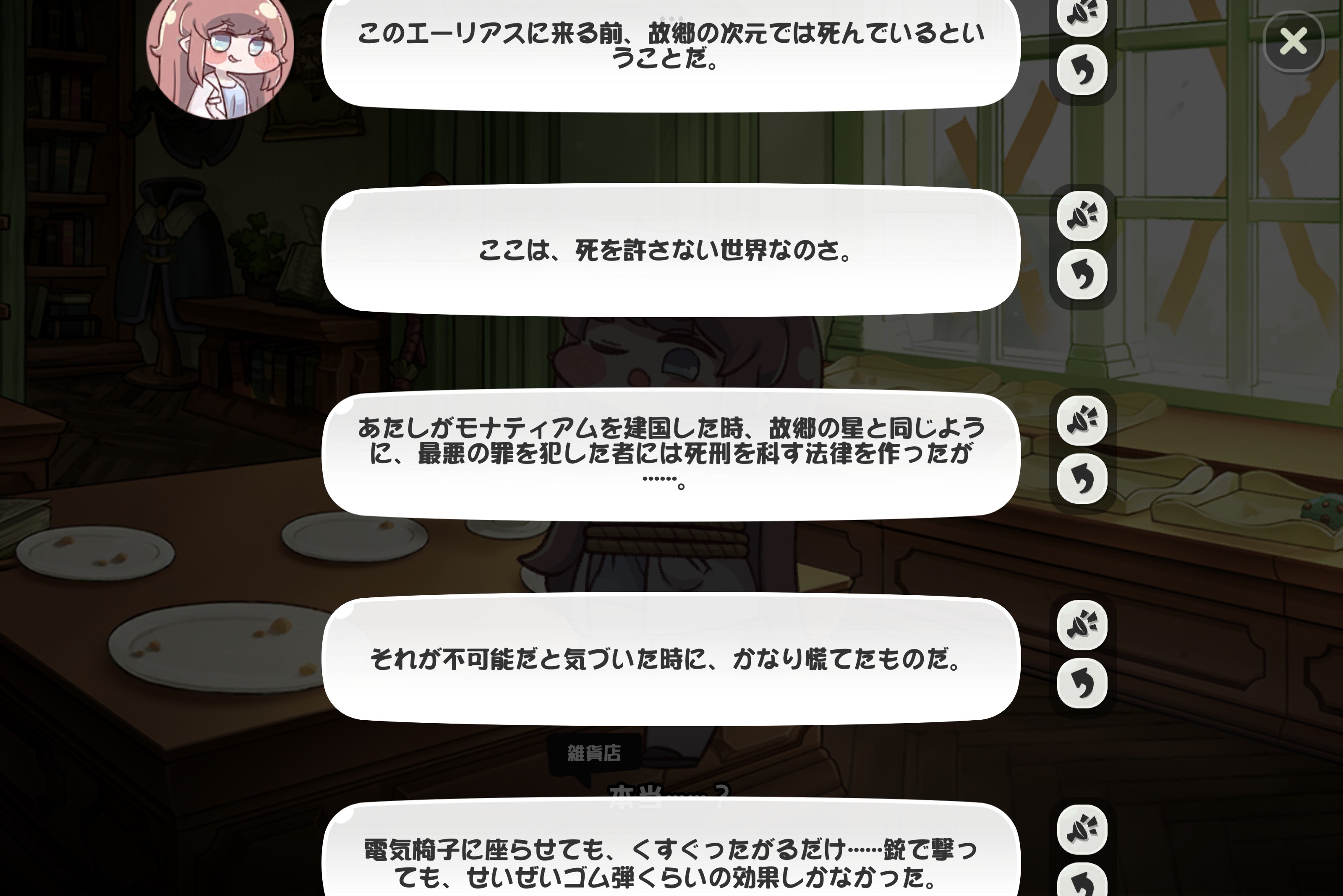The height and width of the screenshot is (896, 1343).
Task: Jump back to 'このエーリアスに来る前' line
Action: [1082, 70]
